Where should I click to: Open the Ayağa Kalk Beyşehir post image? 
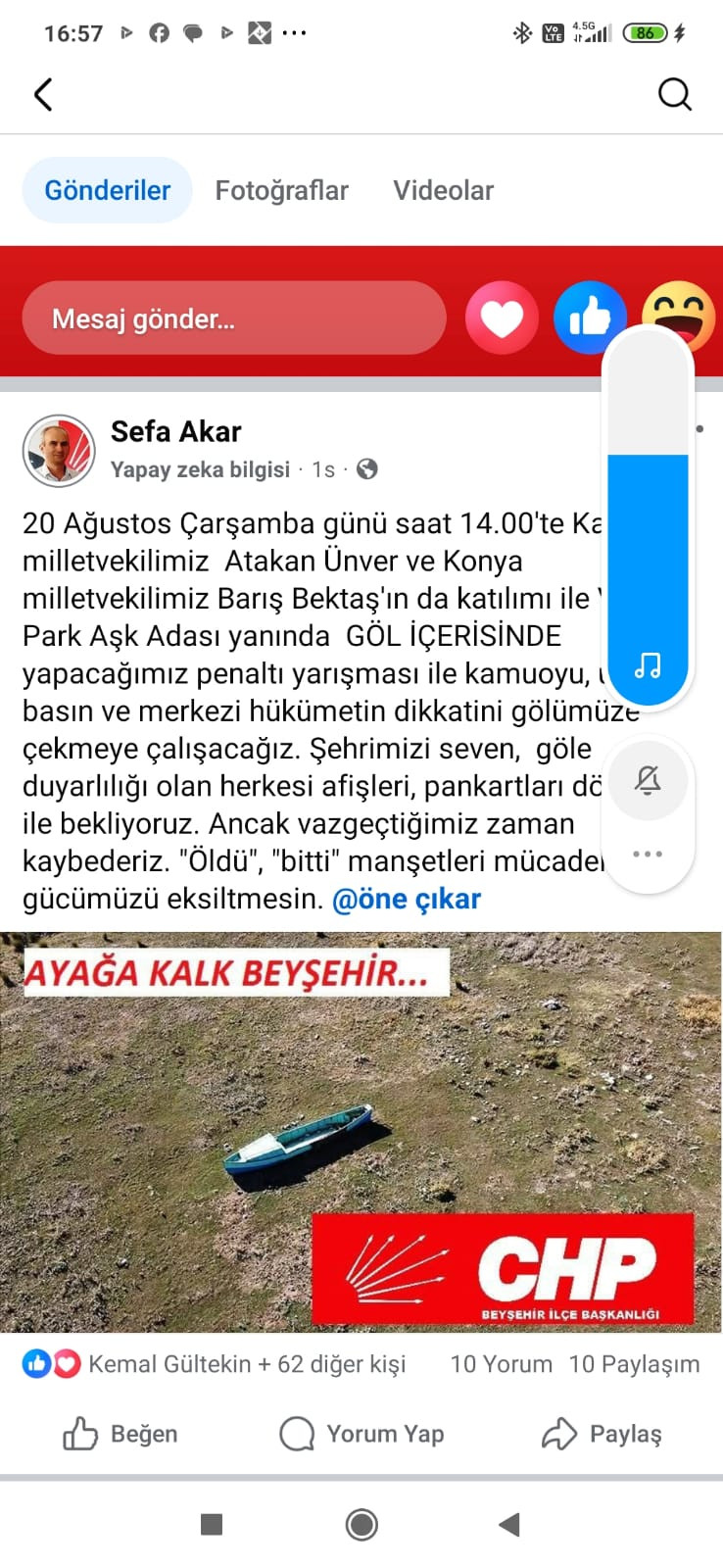361,1132
